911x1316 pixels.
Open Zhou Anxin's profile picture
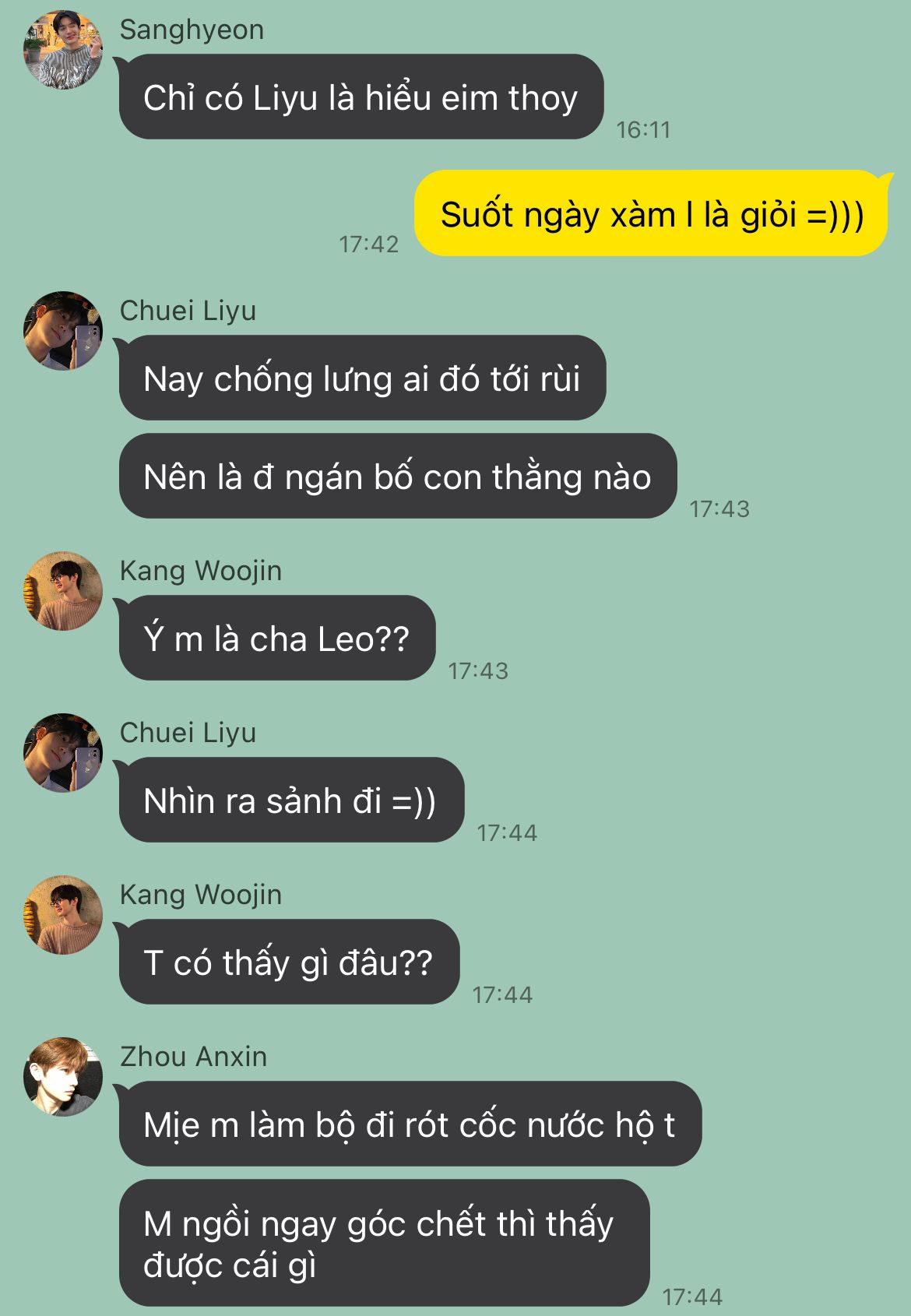tap(63, 1076)
